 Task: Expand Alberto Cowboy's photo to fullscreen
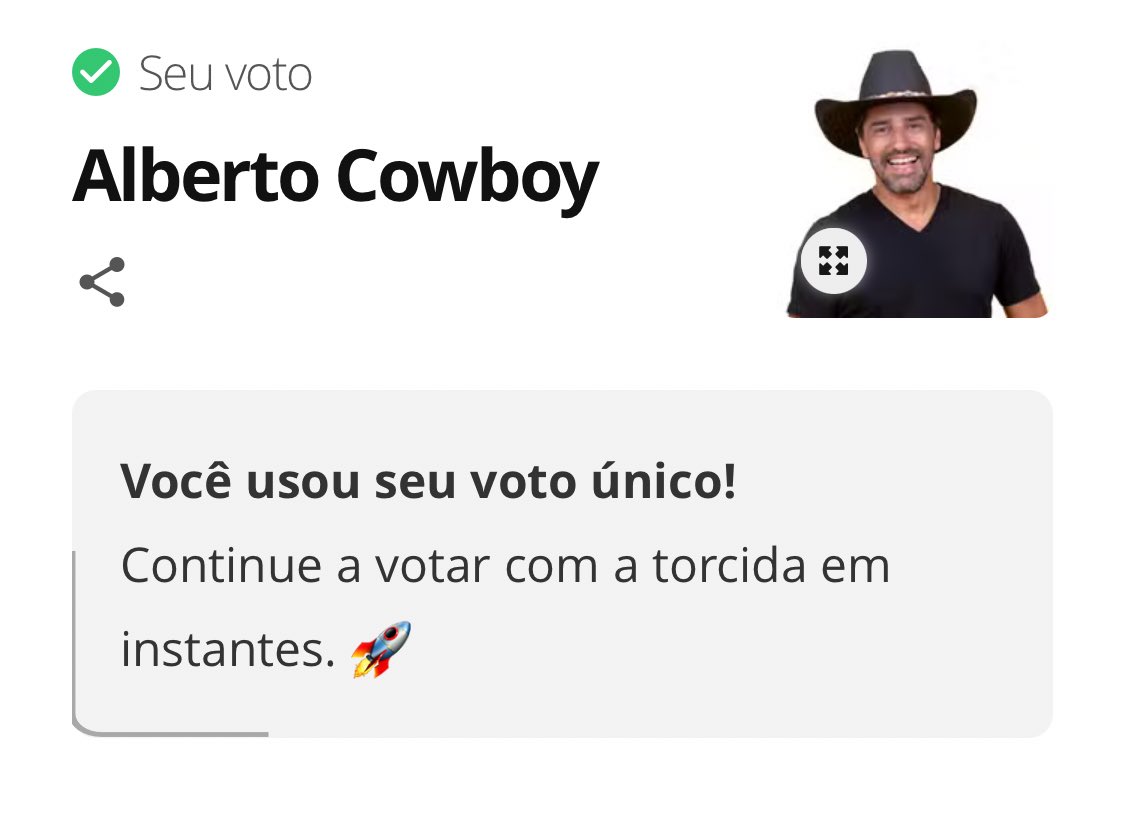click(833, 261)
